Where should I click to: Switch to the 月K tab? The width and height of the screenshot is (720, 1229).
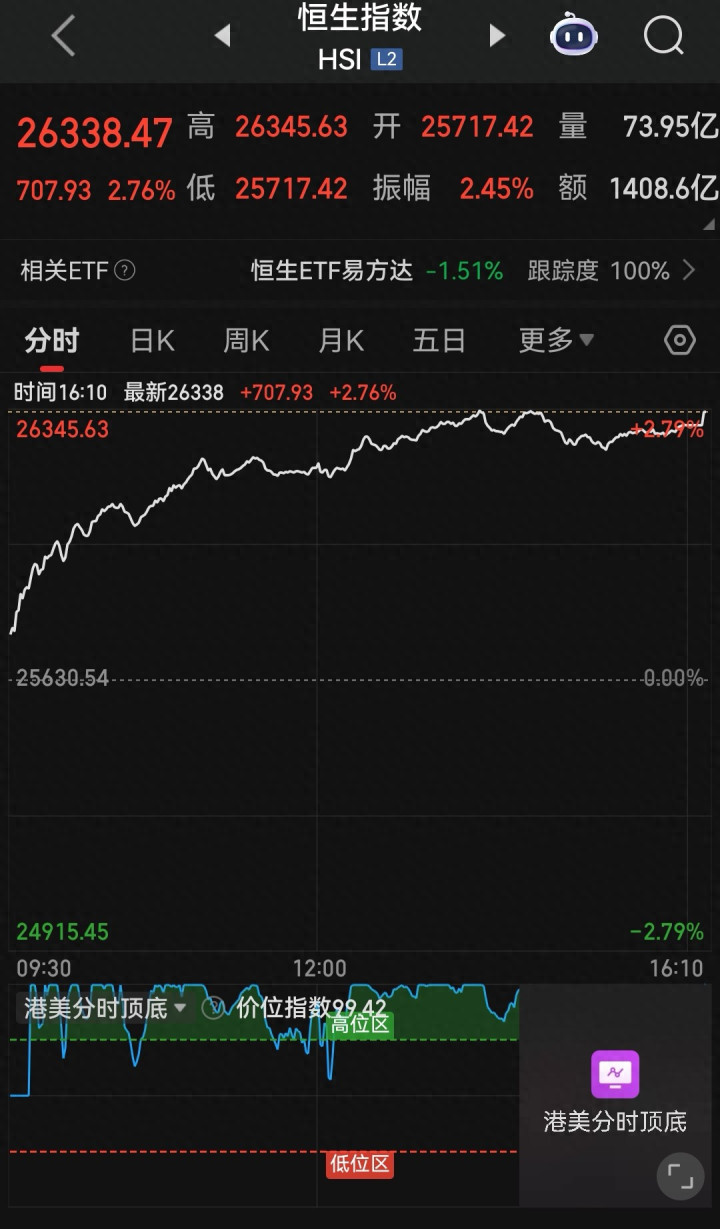(x=341, y=341)
